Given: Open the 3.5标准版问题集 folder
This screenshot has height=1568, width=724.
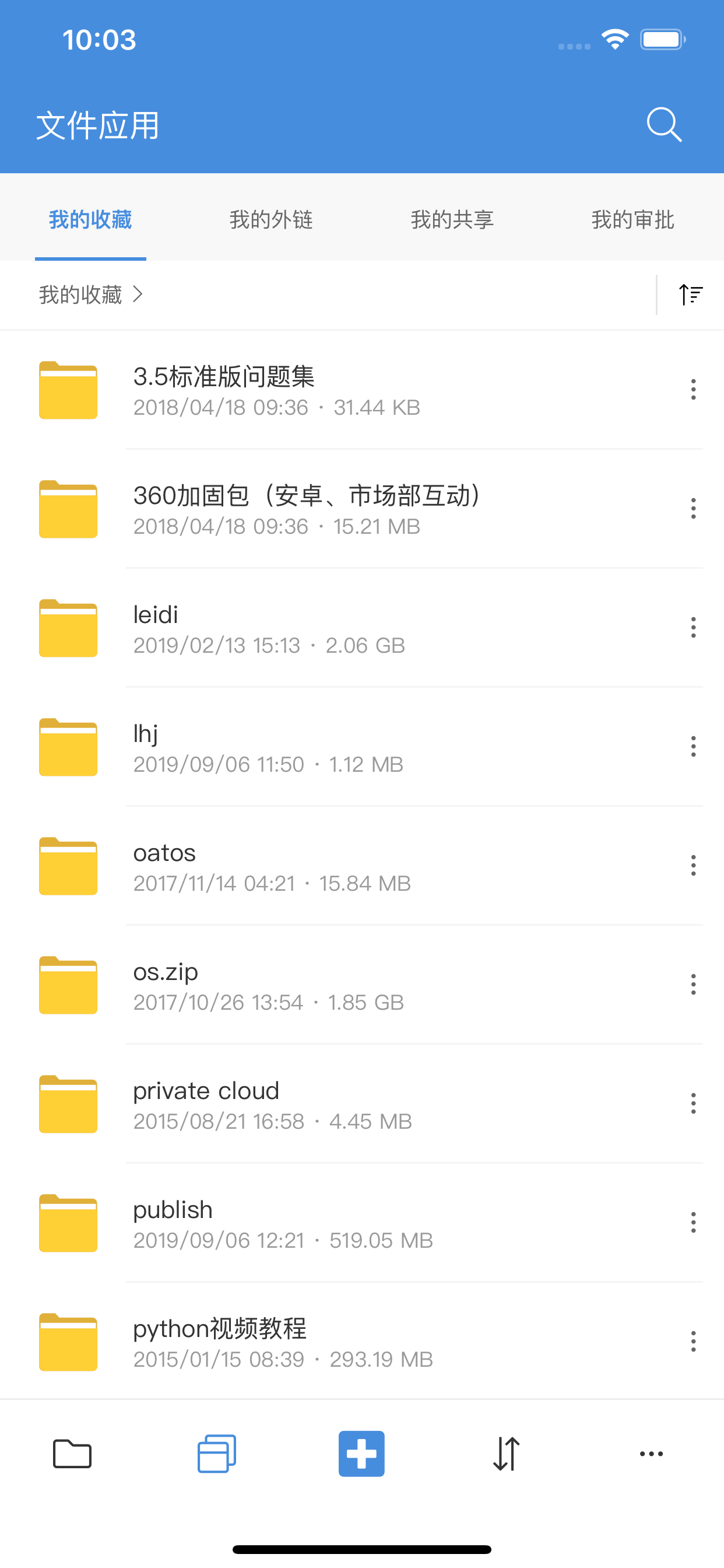Looking at the screenshot, I should click(362, 390).
